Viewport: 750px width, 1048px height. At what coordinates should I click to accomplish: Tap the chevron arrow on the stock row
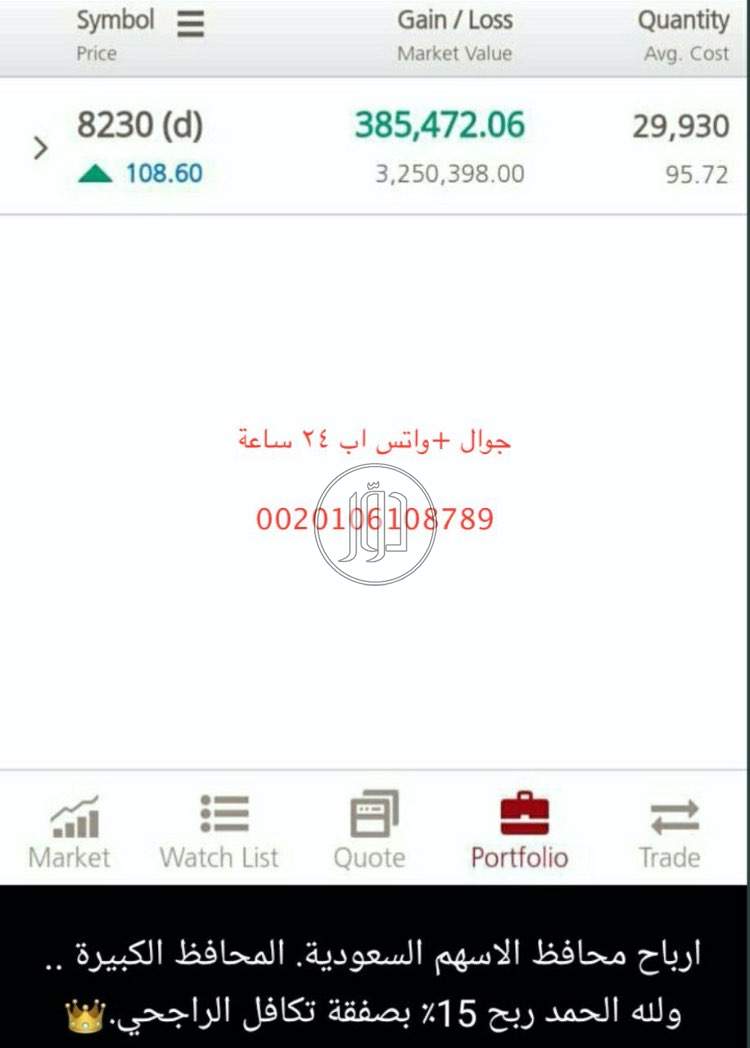40,148
